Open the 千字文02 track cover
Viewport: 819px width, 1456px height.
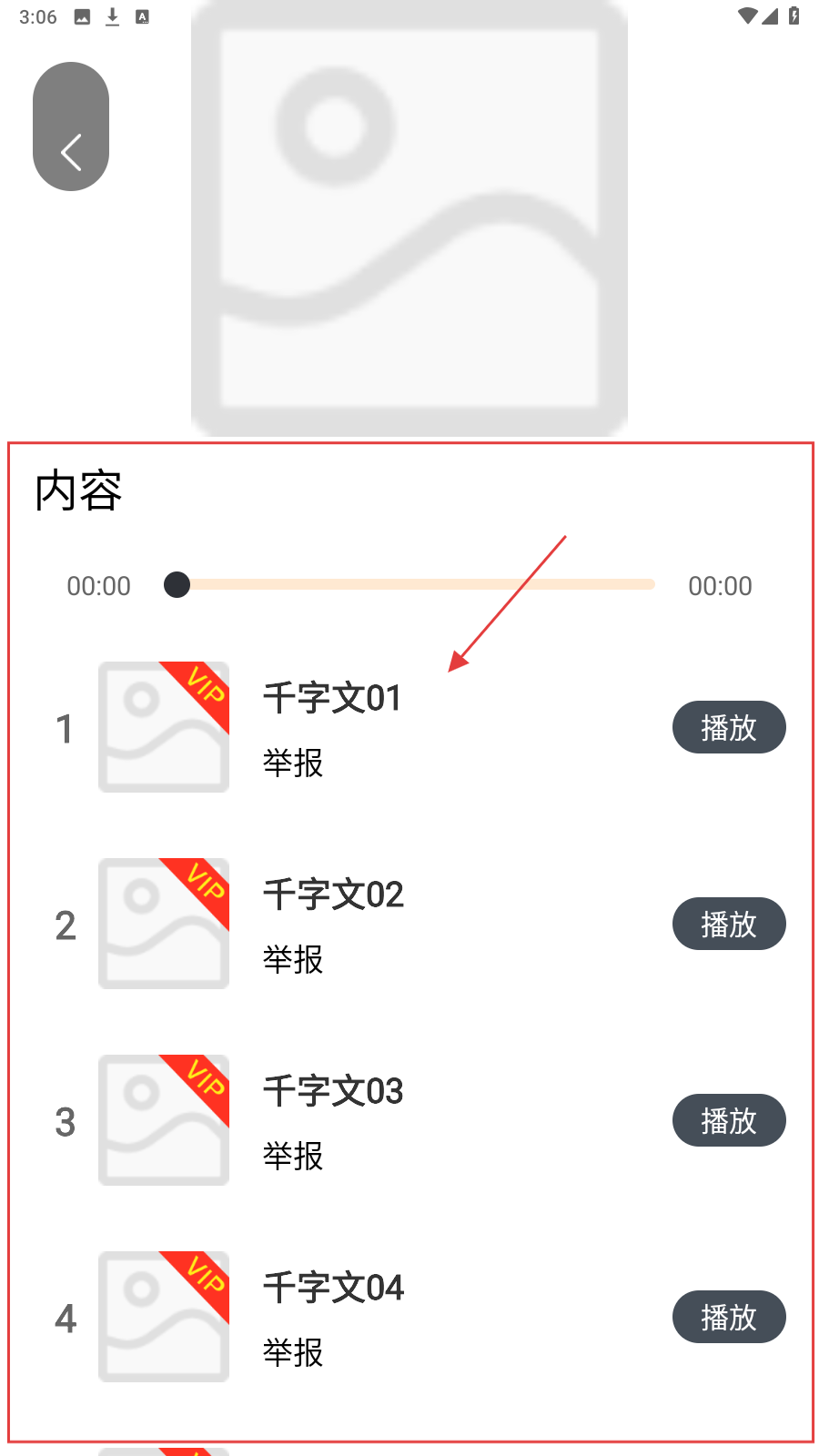click(x=164, y=924)
